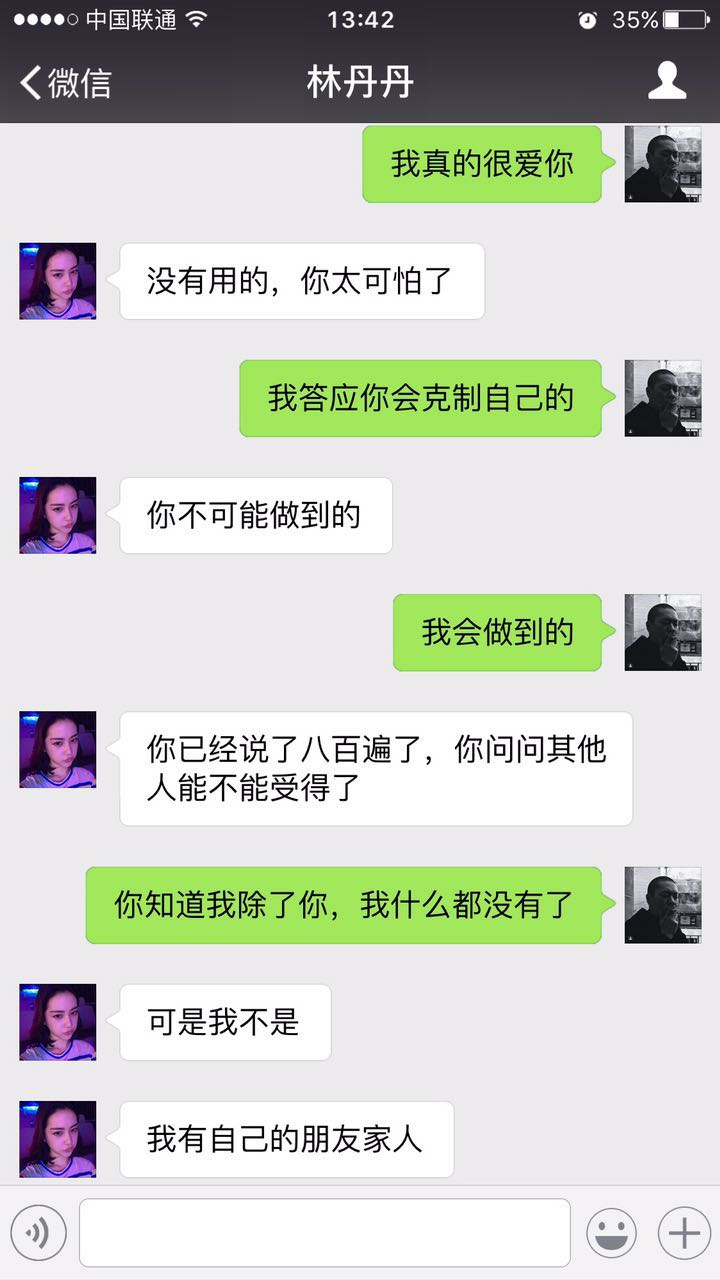Open contact details via the person icon

tap(668, 84)
